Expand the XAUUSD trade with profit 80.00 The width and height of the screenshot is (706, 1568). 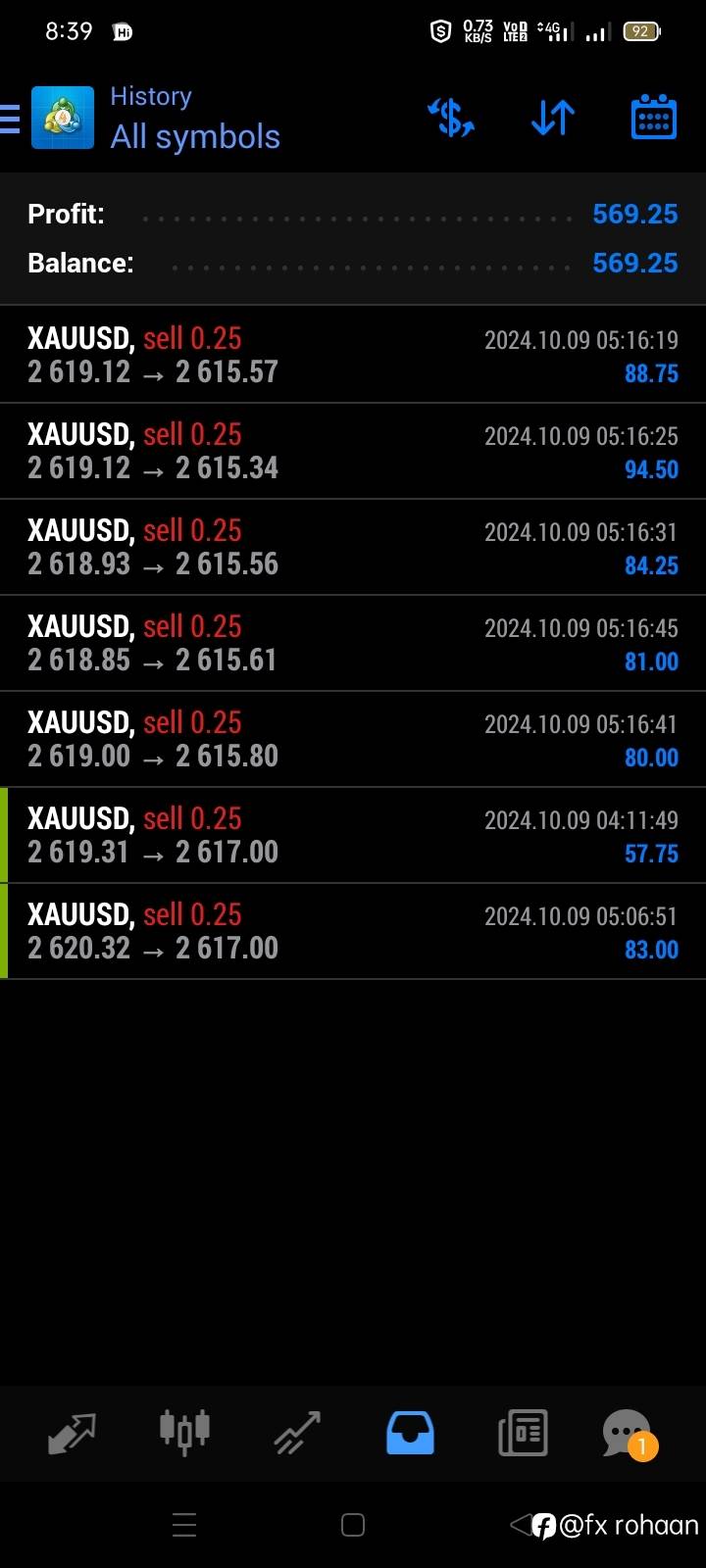pos(353,739)
